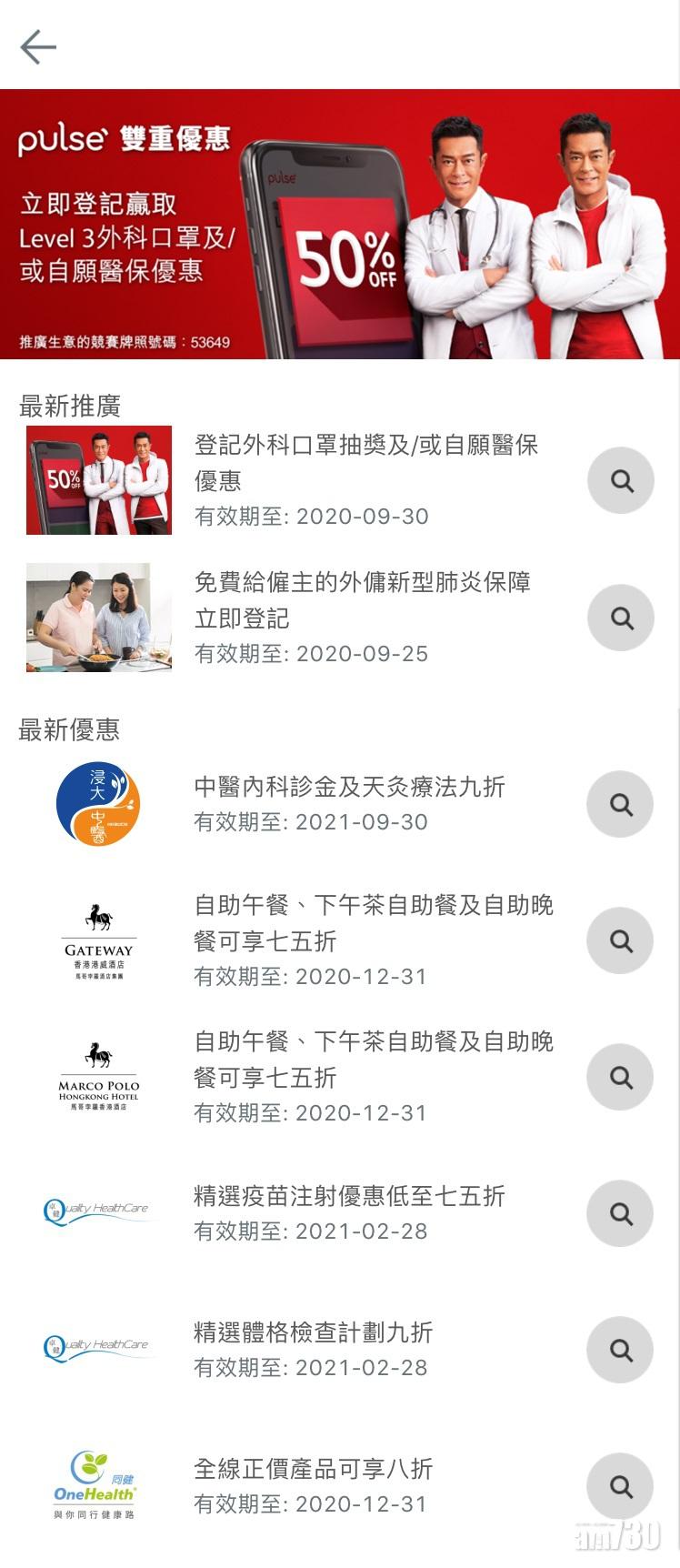Open the 登記外科口罩抽獎 promotion row
The image size is (680, 1568).
coord(365,479)
